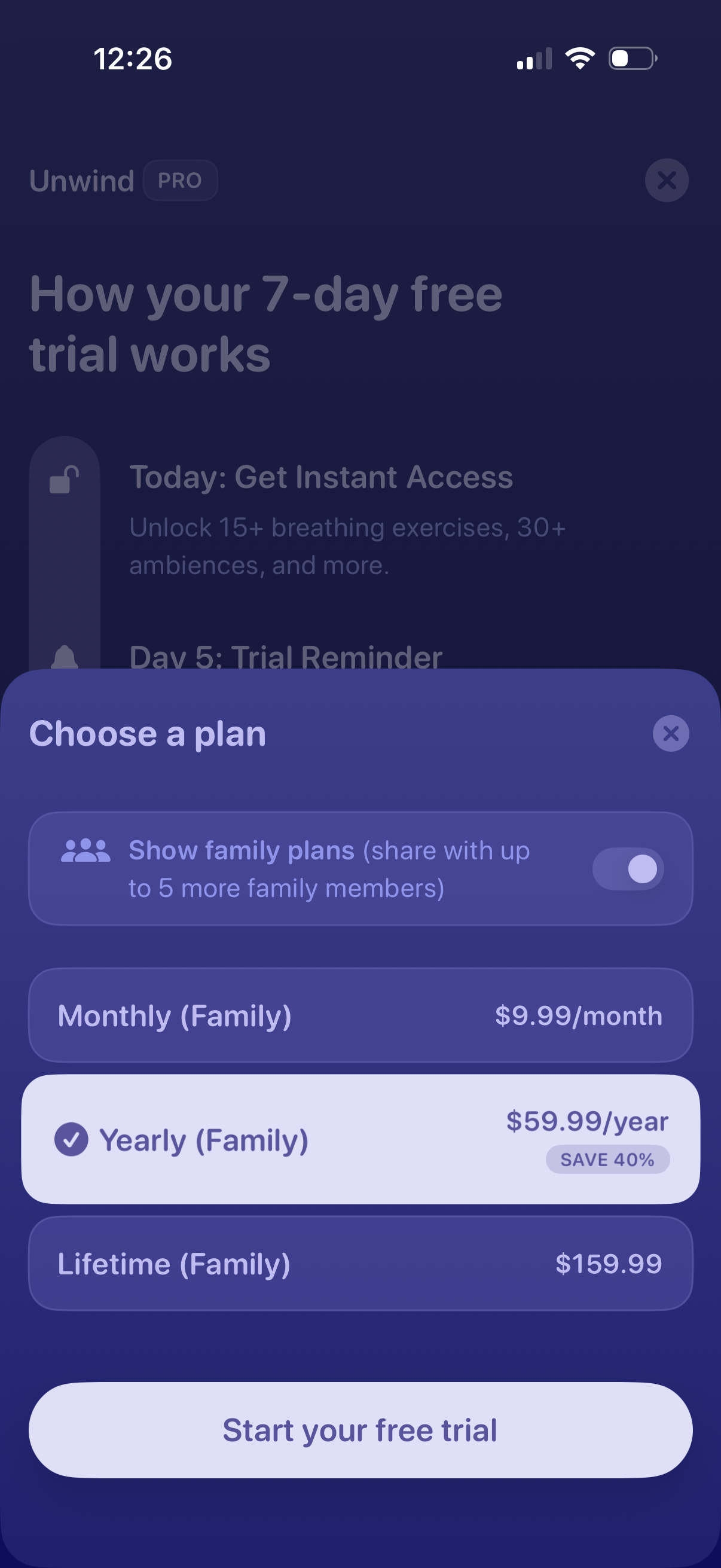Image resolution: width=721 pixels, height=1568 pixels.
Task: Click the bell icon next to Day 5
Action: point(66,656)
